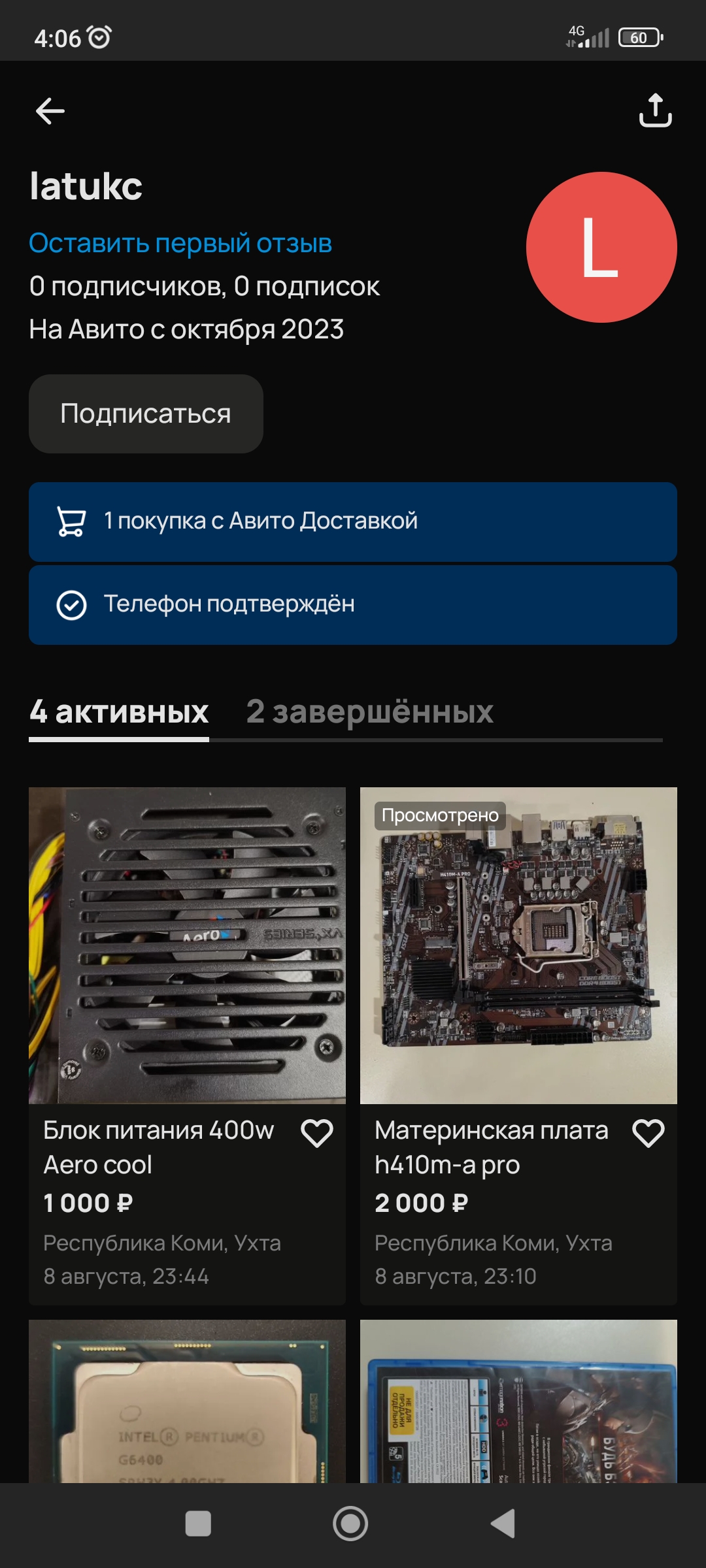Open the latukc profile avatar

coord(601,247)
